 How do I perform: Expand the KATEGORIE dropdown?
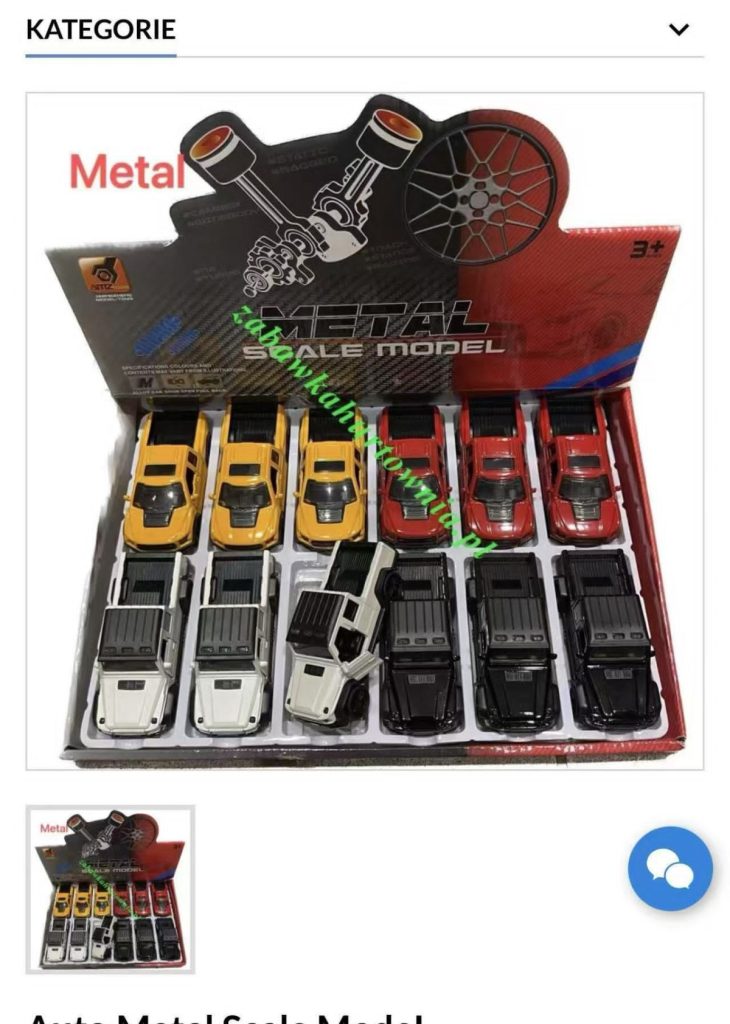pos(679,29)
